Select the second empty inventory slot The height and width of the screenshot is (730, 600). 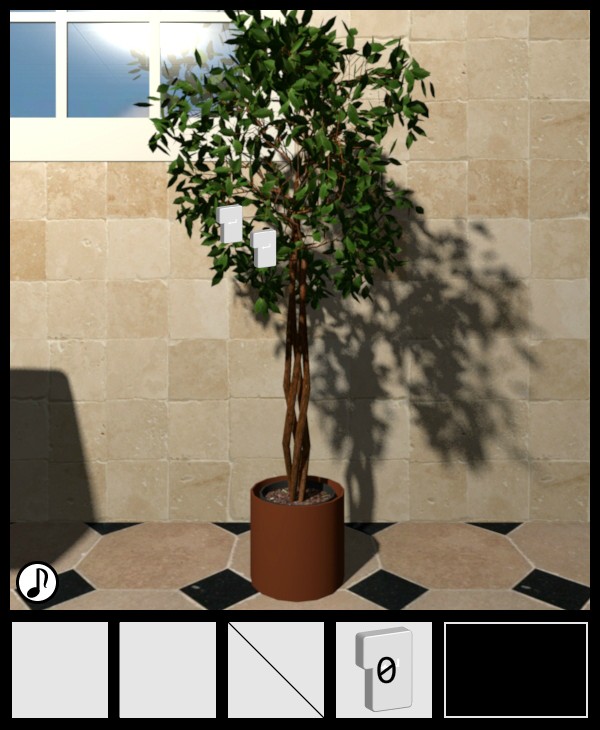click(168, 670)
